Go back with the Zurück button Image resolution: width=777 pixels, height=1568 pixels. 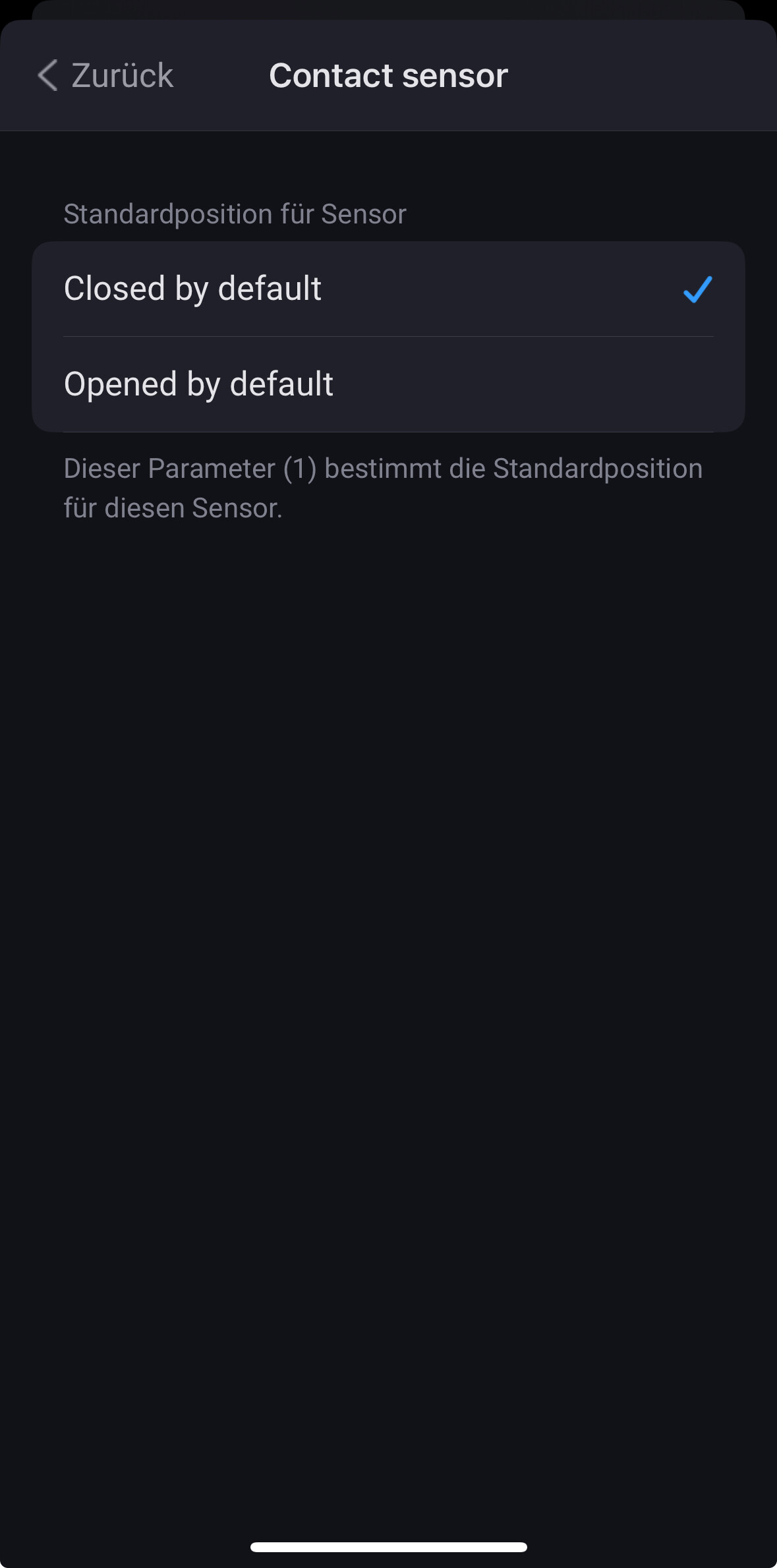coord(105,75)
